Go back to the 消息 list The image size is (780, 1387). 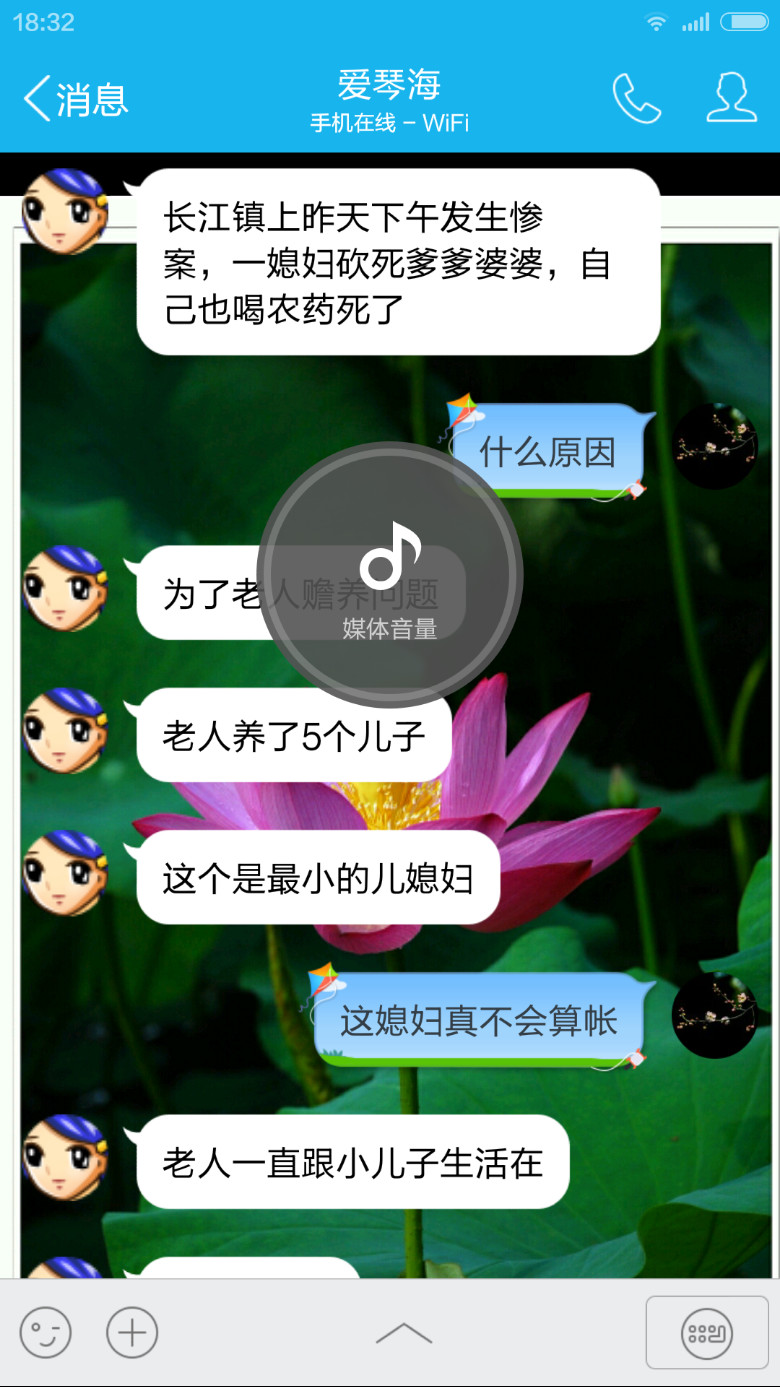click(x=76, y=99)
